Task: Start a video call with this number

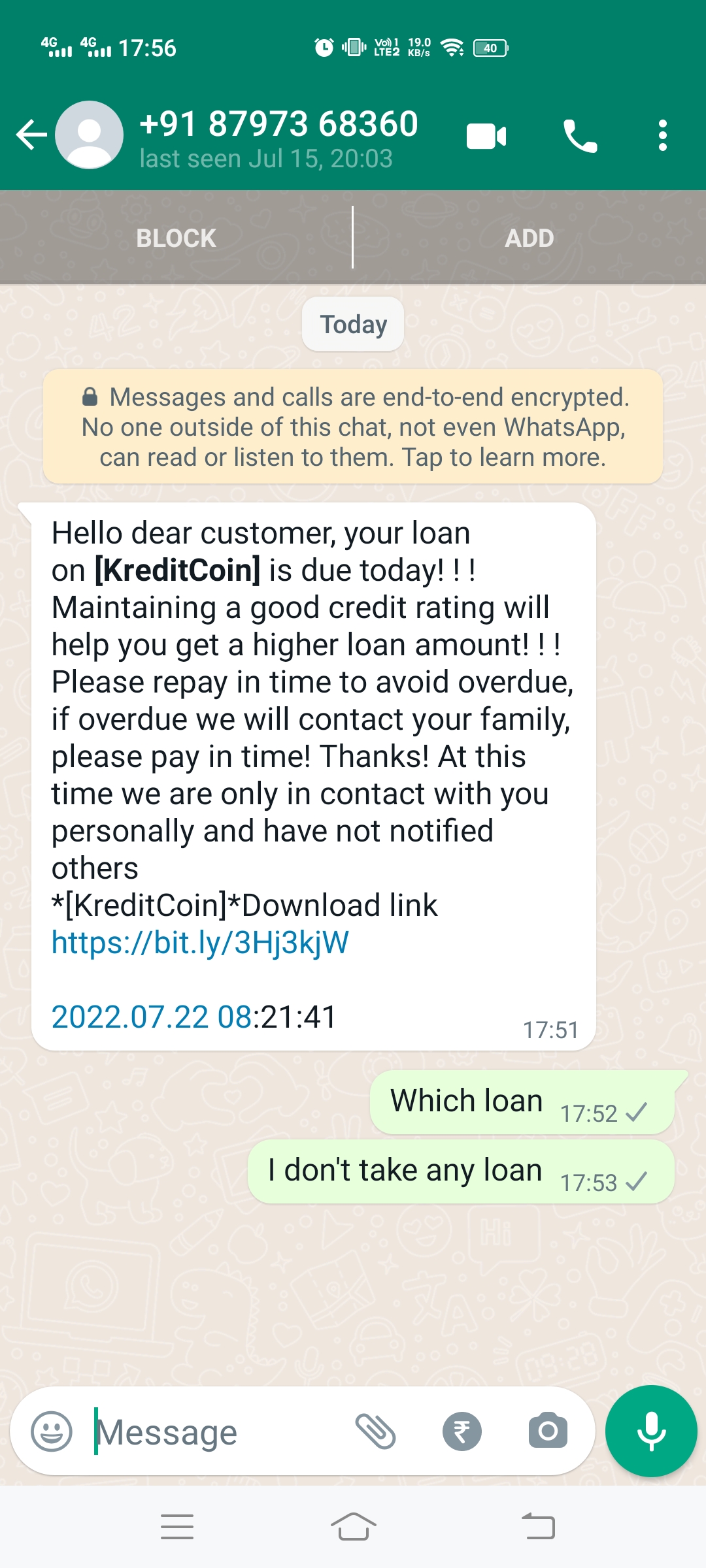Action: (486, 136)
